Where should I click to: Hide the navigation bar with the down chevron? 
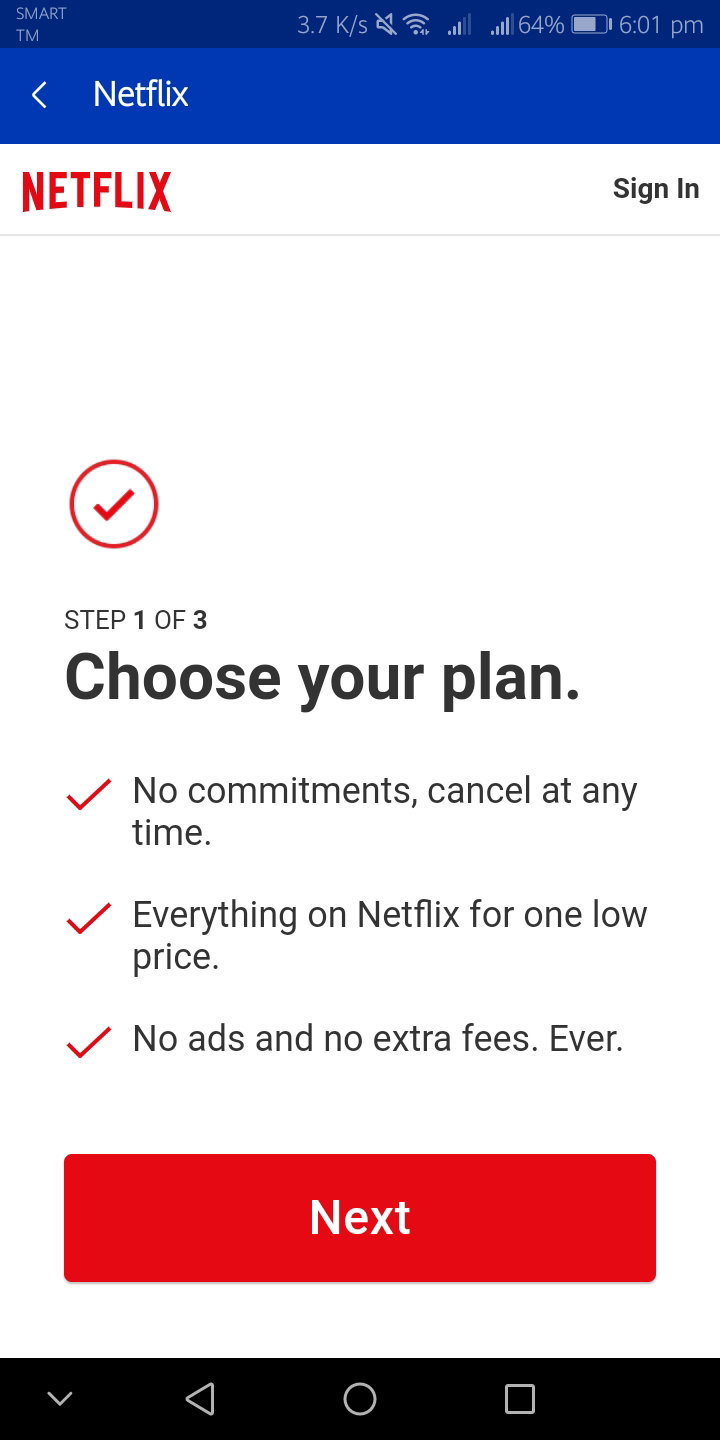[60, 1398]
